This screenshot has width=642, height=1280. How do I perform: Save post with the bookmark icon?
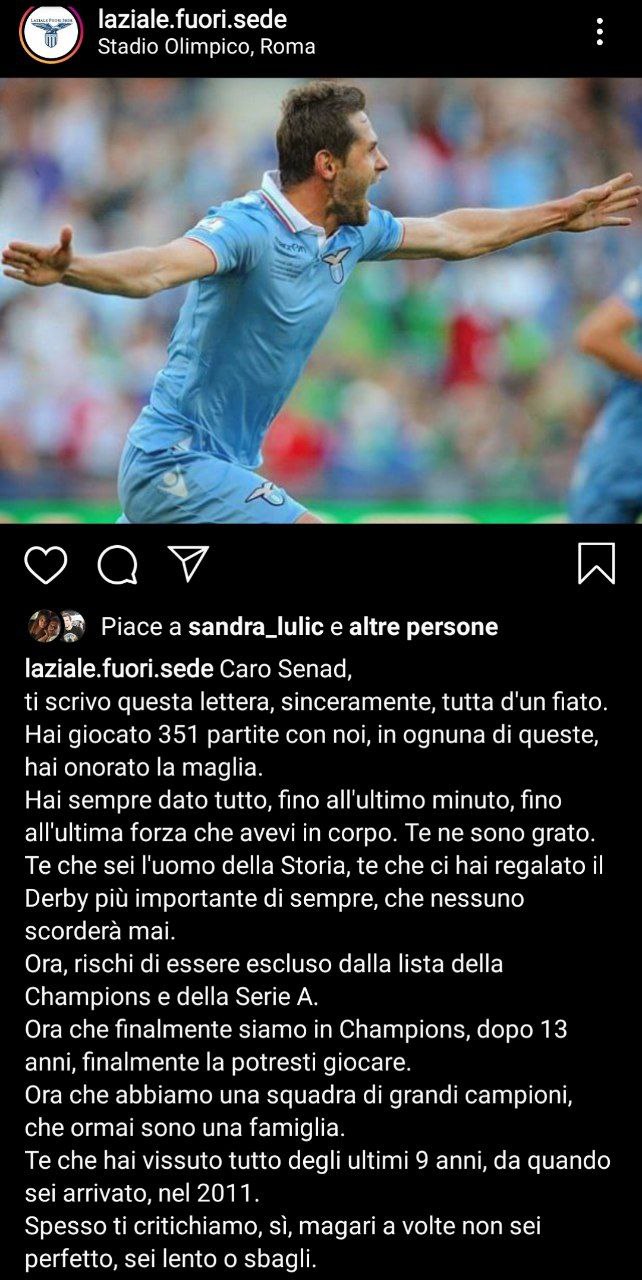click(596, 564)
